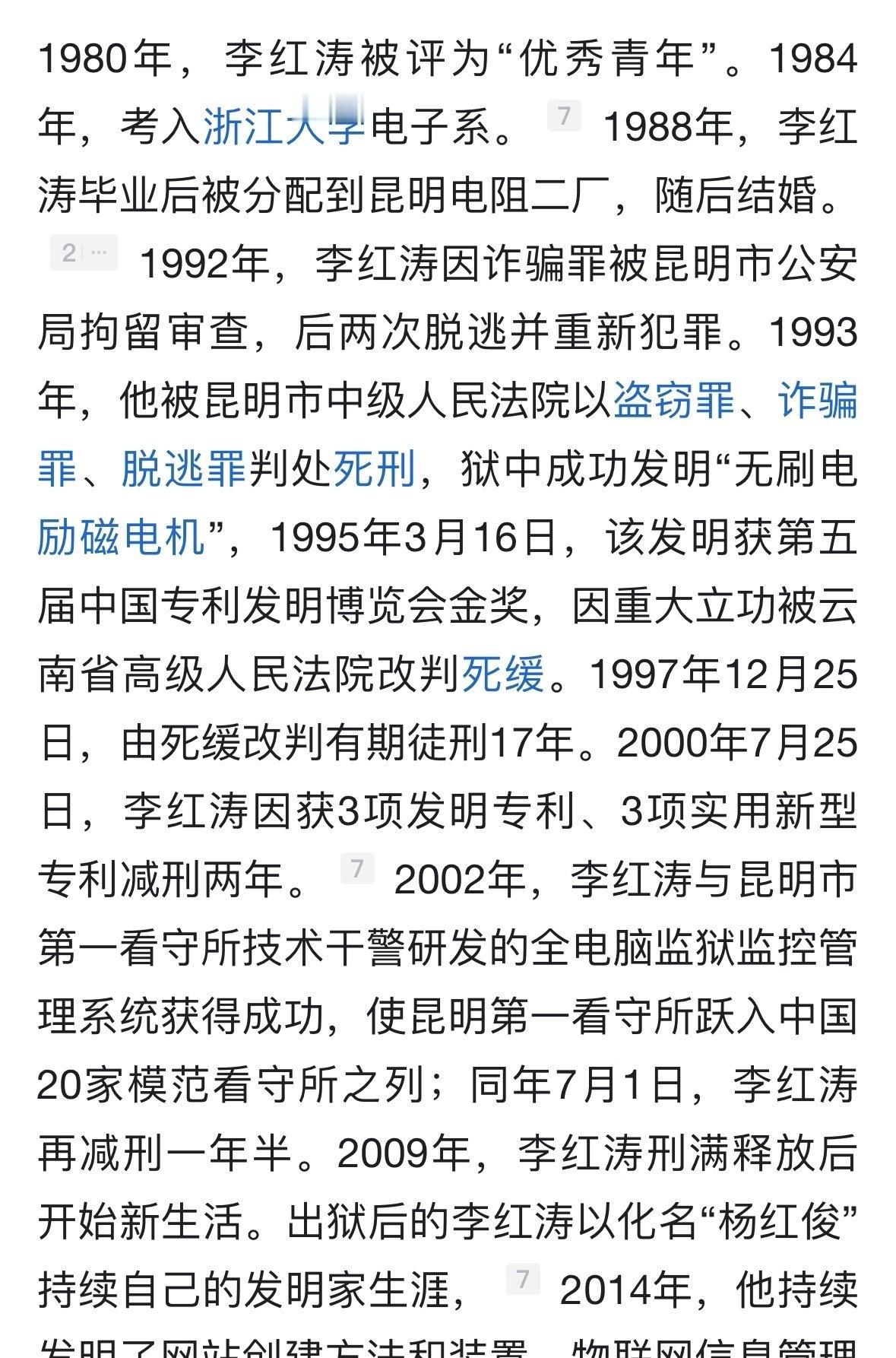Open reference 7 after 发明家生涯

click(523, 1279)
